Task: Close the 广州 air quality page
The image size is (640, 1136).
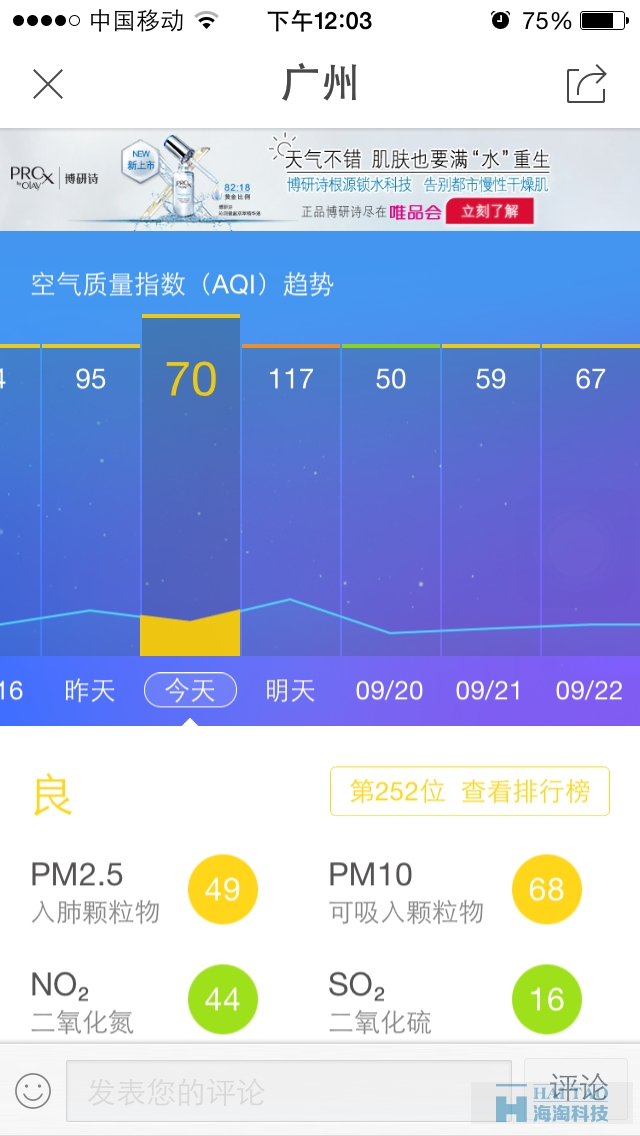Action: click(47, 85)
